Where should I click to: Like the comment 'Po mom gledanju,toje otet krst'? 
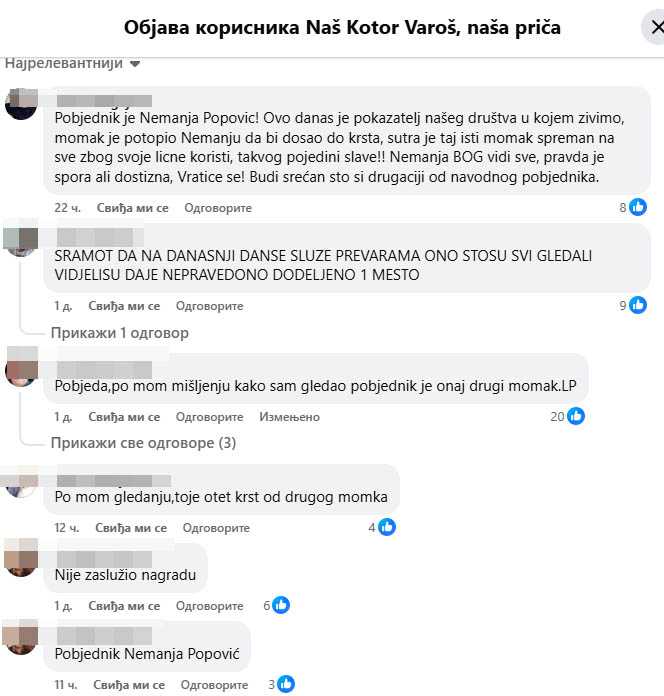[x=132, y=527]
